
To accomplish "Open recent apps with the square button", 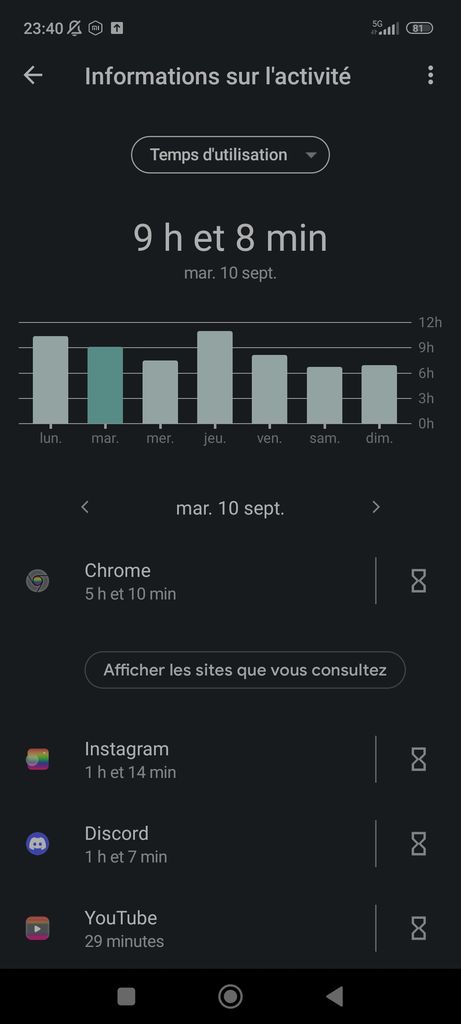I will tap(126, 996).
